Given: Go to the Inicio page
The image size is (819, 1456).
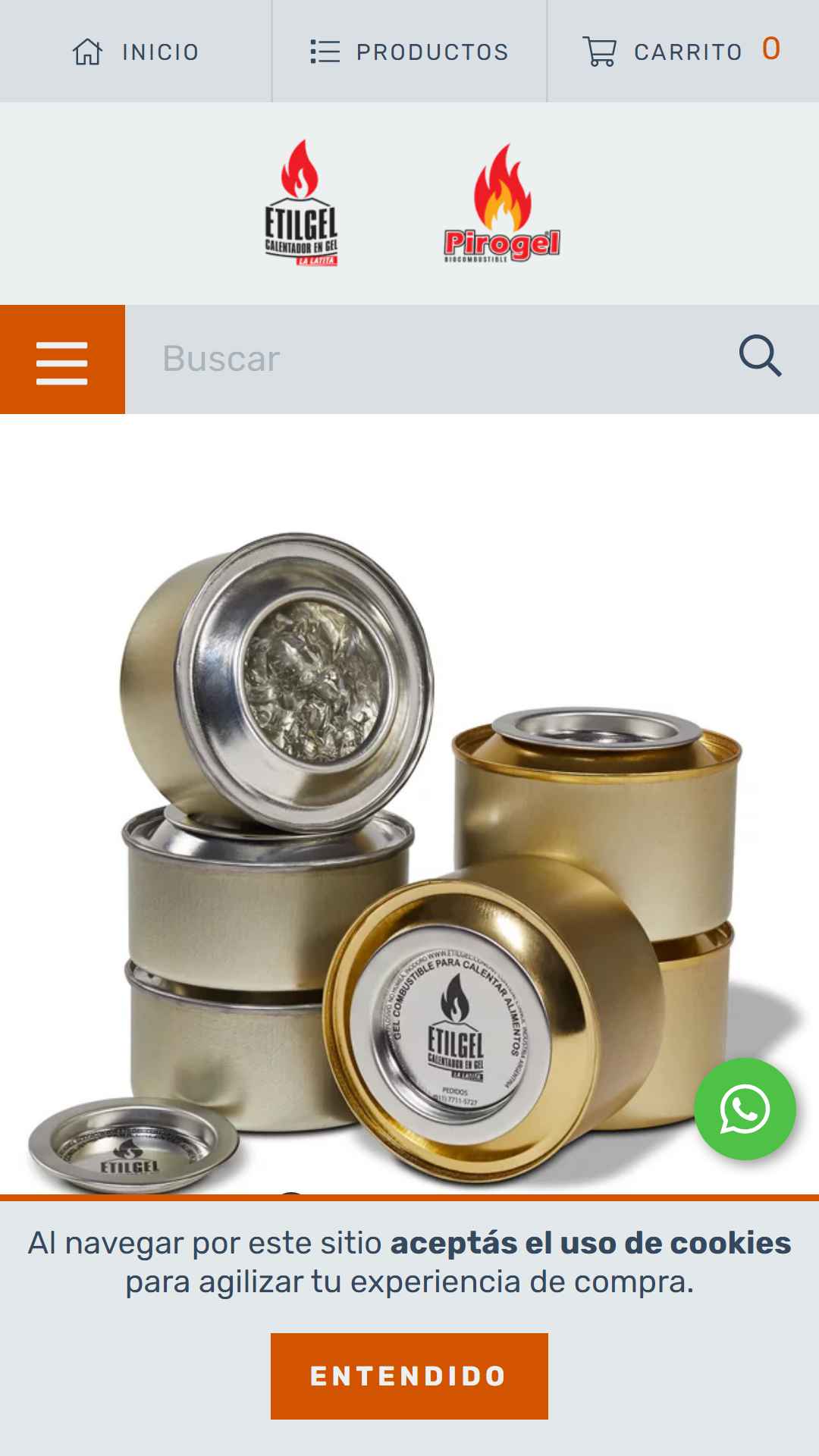Looking at the screenshot, I should 136,52.
